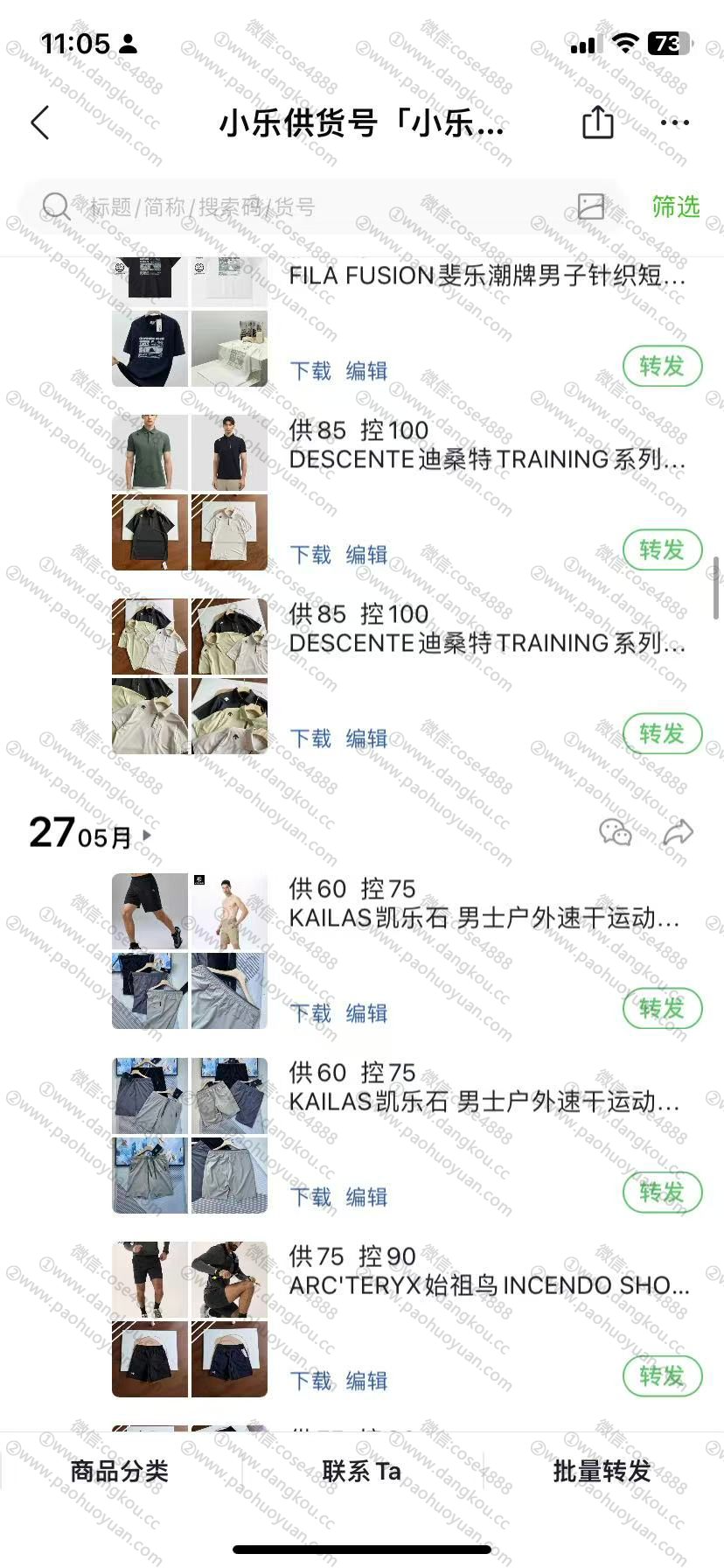Image resolution: width=724 pixels, height=1568 pixels.
Task: Open the 筛选 filter
Action: pos(675,206)
